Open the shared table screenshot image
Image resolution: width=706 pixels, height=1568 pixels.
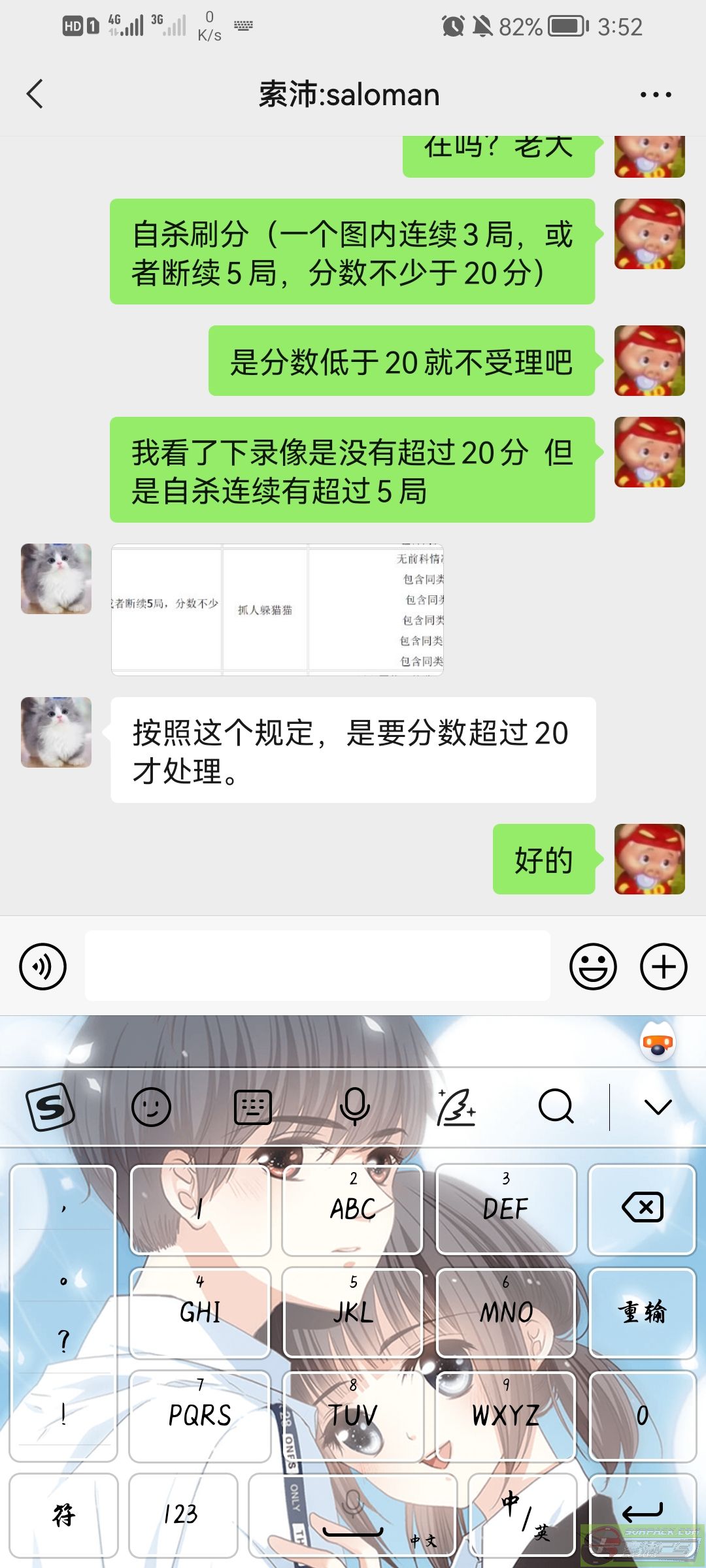[277, 609]
